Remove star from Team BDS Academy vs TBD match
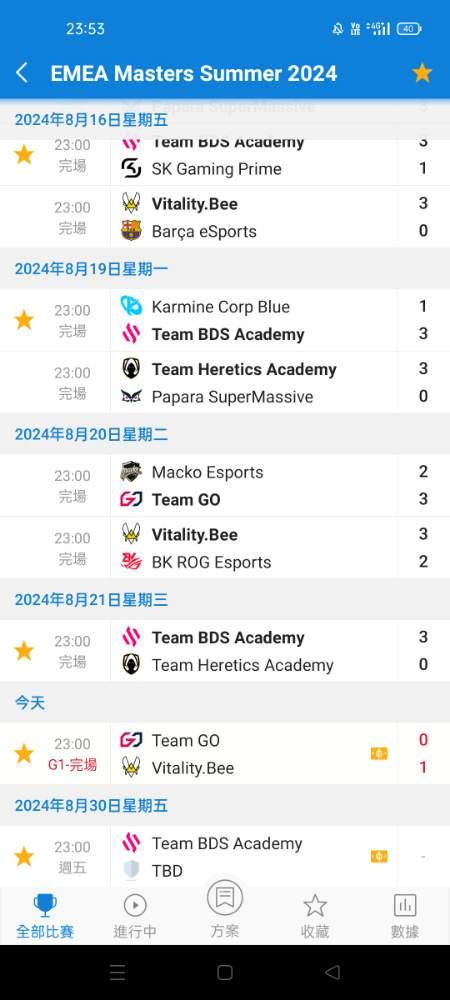Image resolution: width=450 pixels, height=1000 pixels. 24,857
